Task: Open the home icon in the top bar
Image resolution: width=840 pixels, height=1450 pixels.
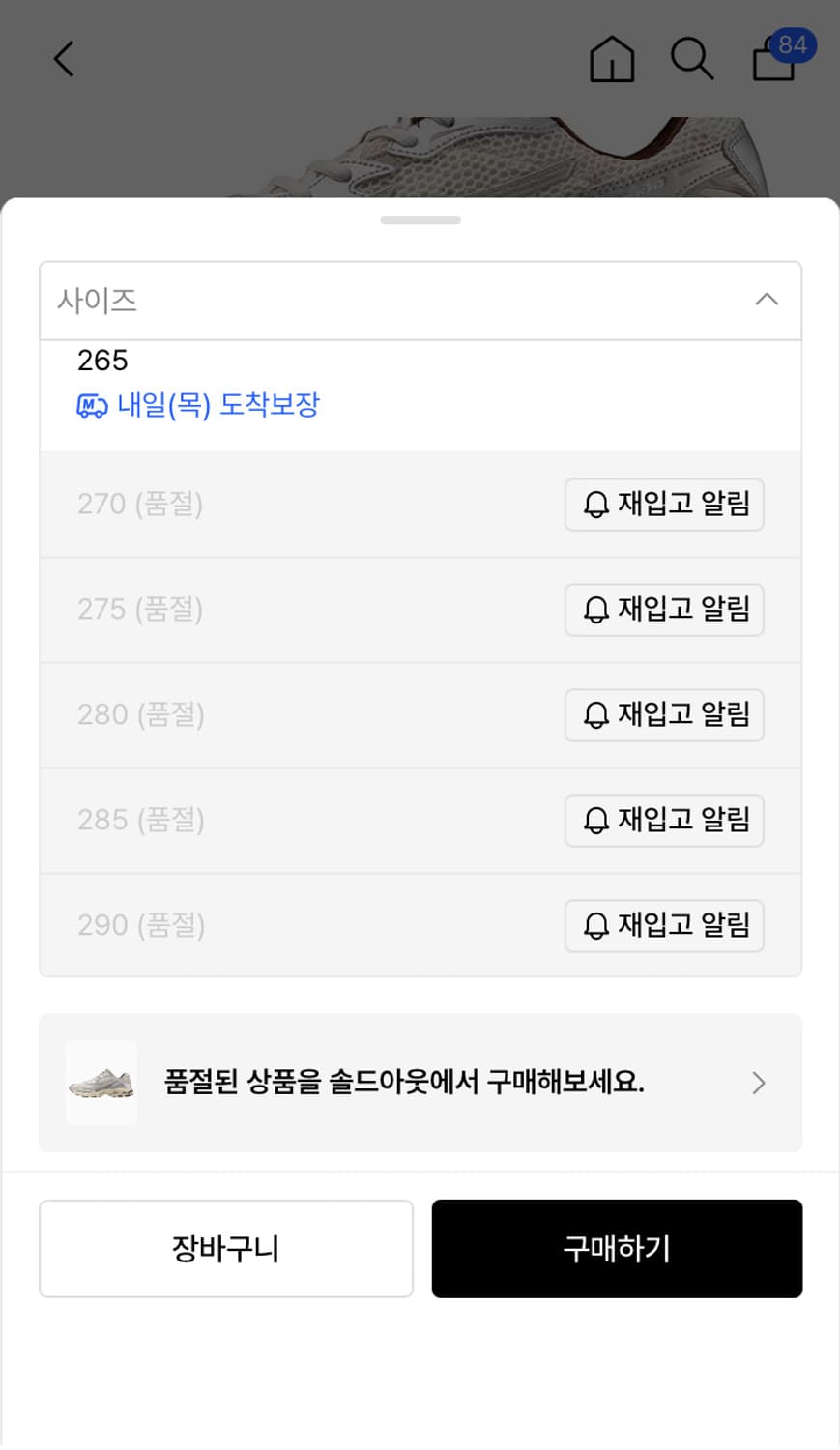Action: coord(612,58)
